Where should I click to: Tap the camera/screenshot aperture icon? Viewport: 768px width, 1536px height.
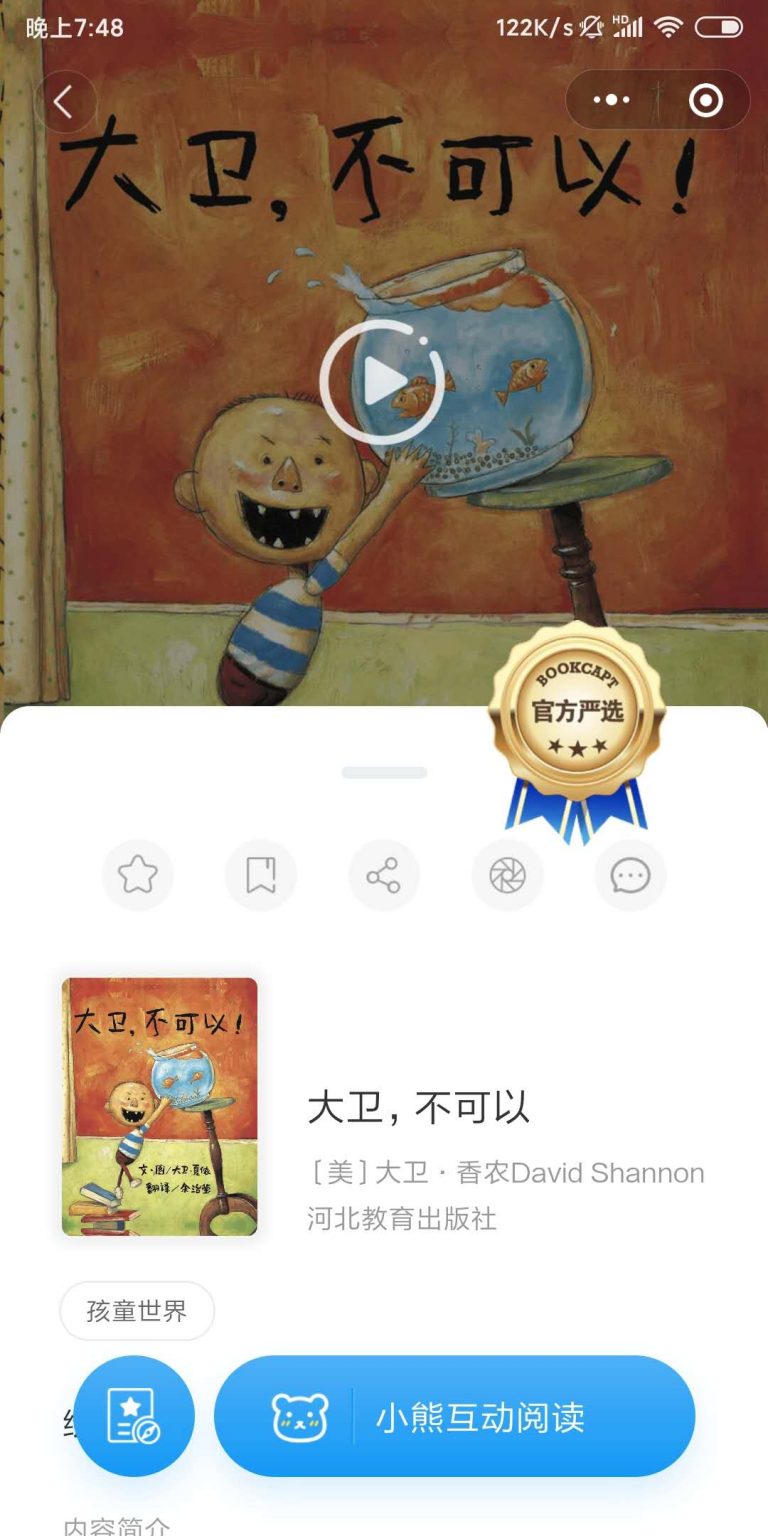click(507, 874)
